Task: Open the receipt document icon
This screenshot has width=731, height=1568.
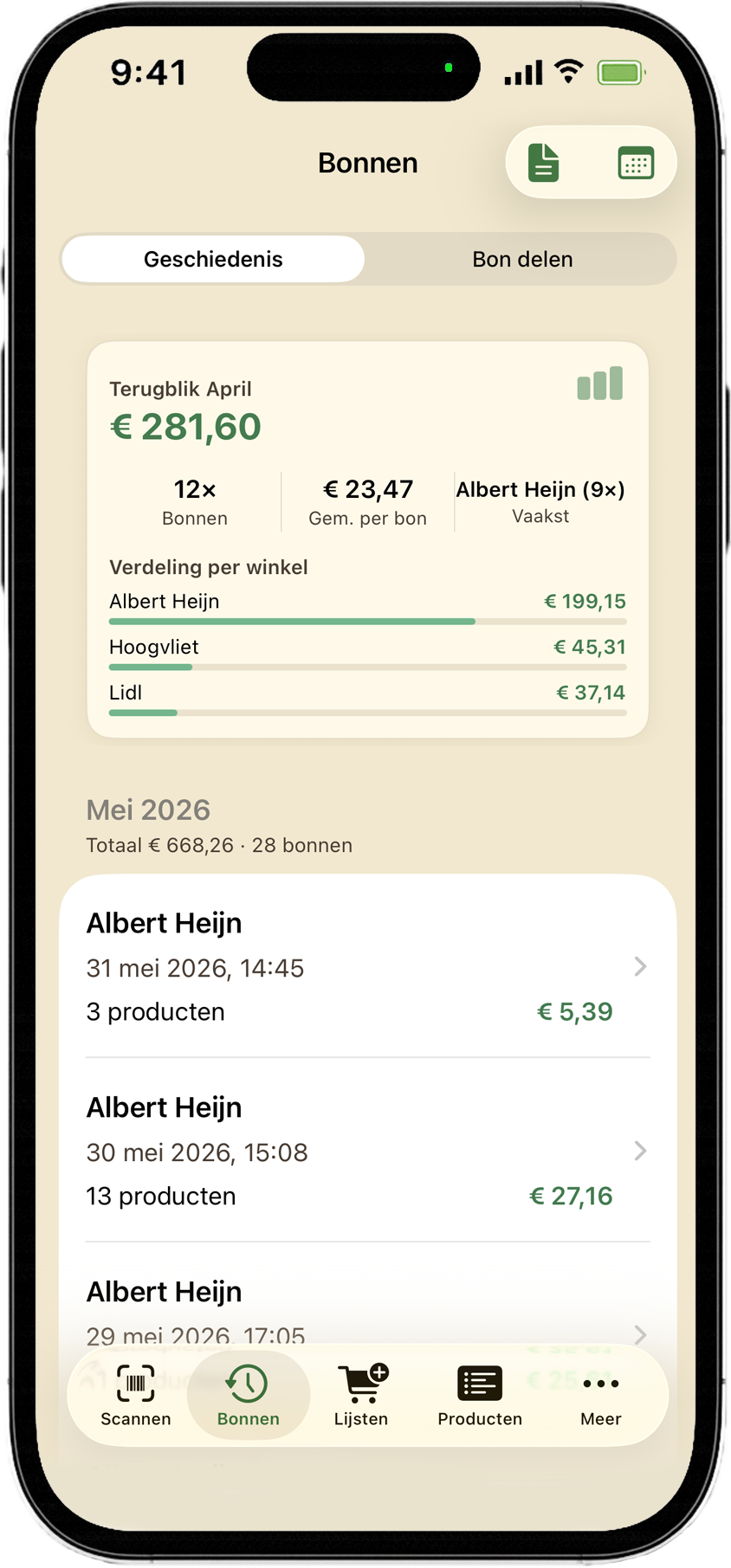Action: [544, 163]
